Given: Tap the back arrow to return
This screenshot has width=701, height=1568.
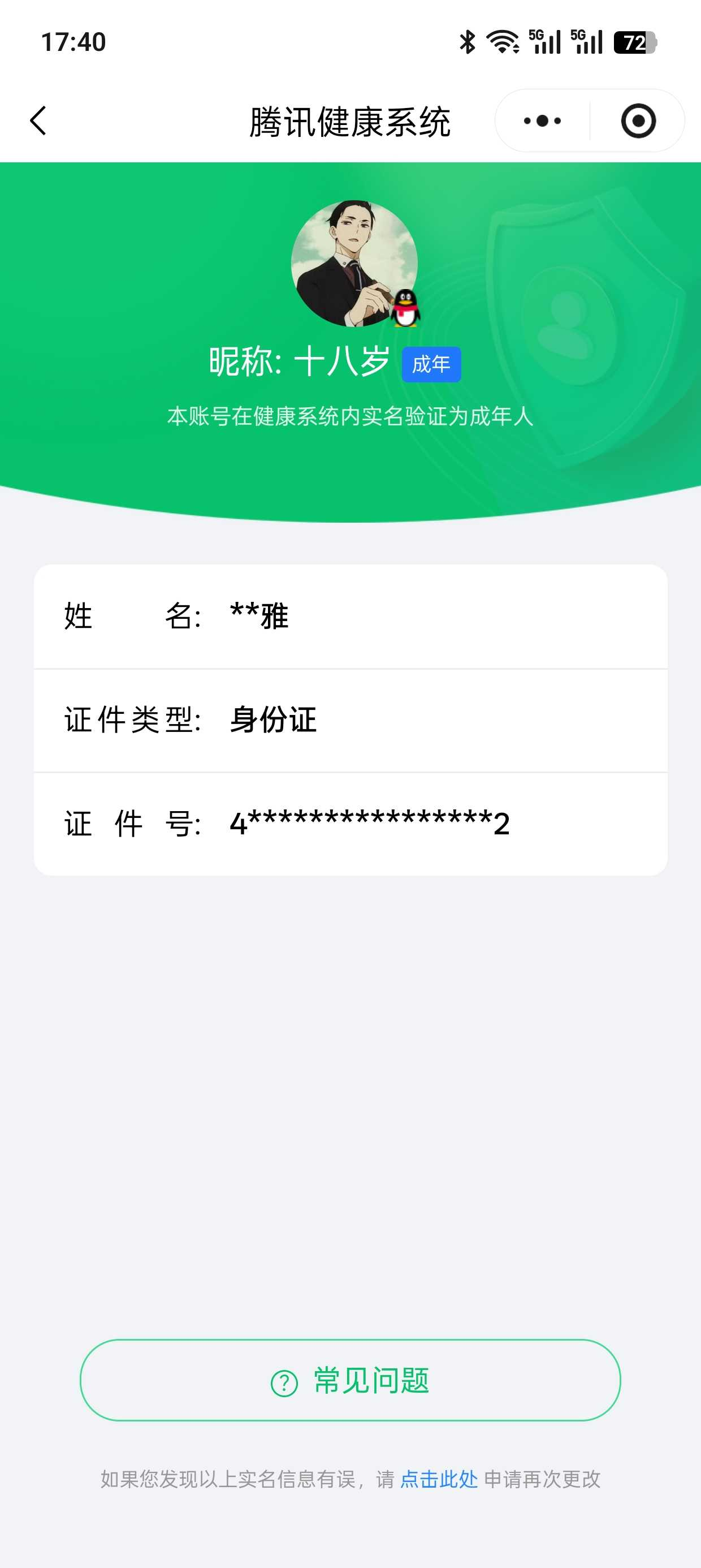Looking at the screenshot, I should pos(38,120).
